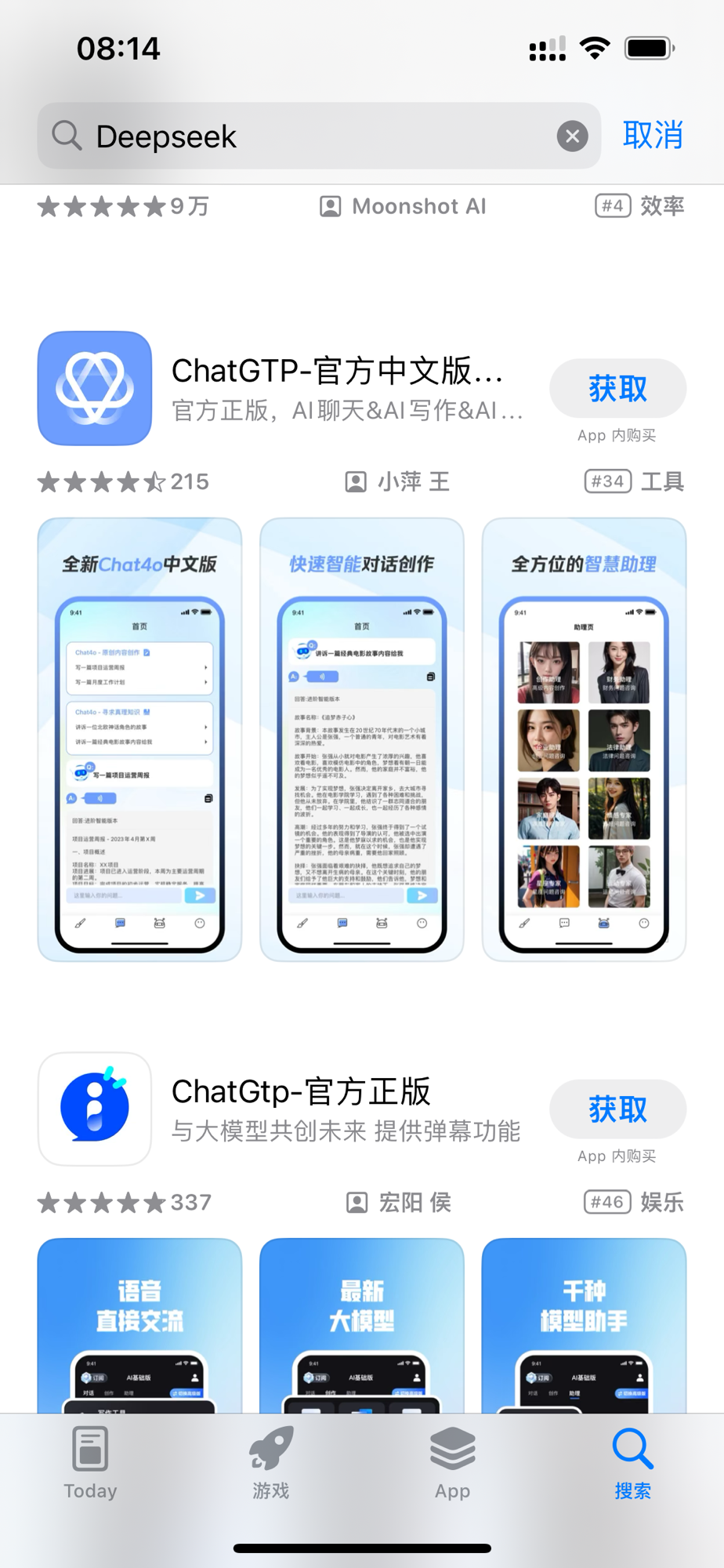View the 快速智能对话创作 screenshot
The width and height of the screenshot is (724, 1568).
[x=361, y=739]
